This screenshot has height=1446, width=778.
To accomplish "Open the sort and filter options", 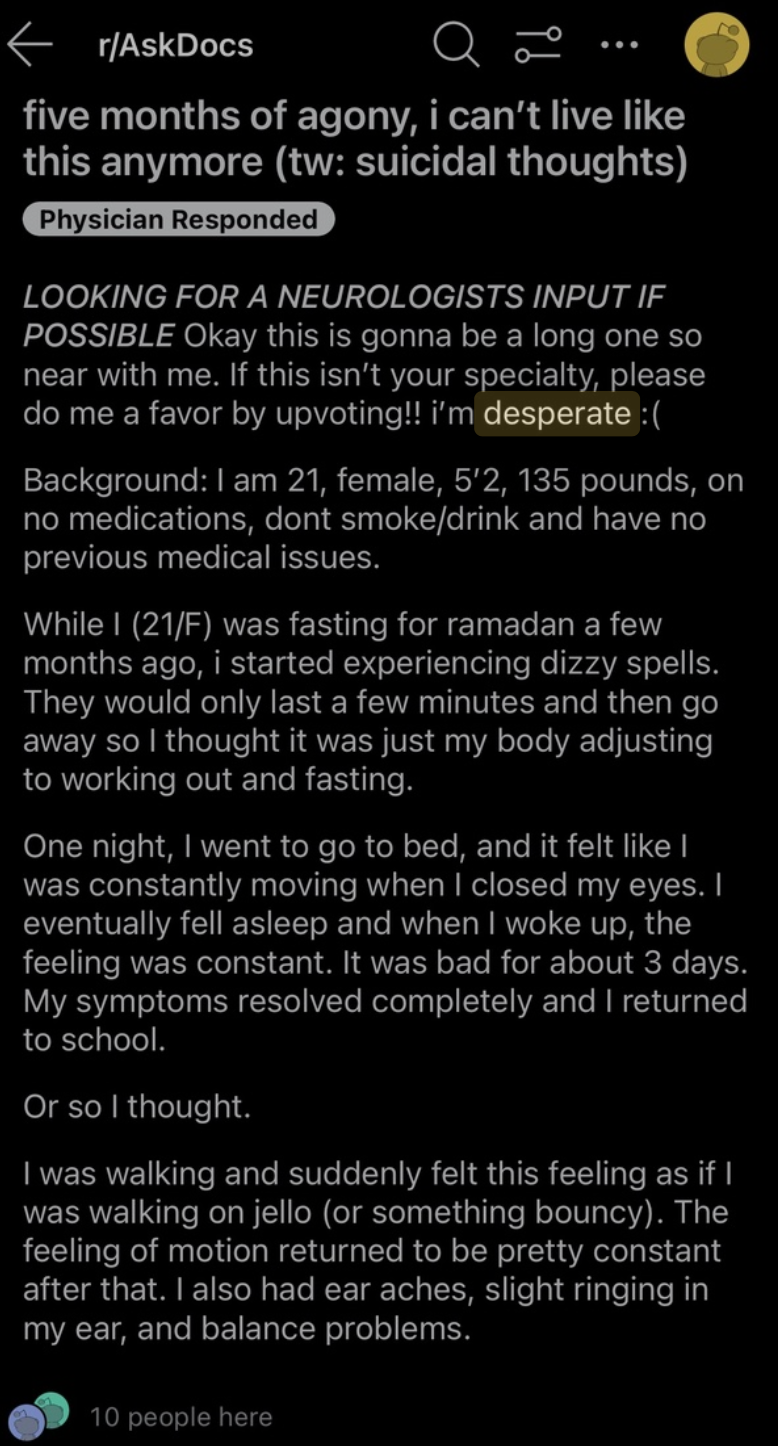I will click(x=539, y=45).
